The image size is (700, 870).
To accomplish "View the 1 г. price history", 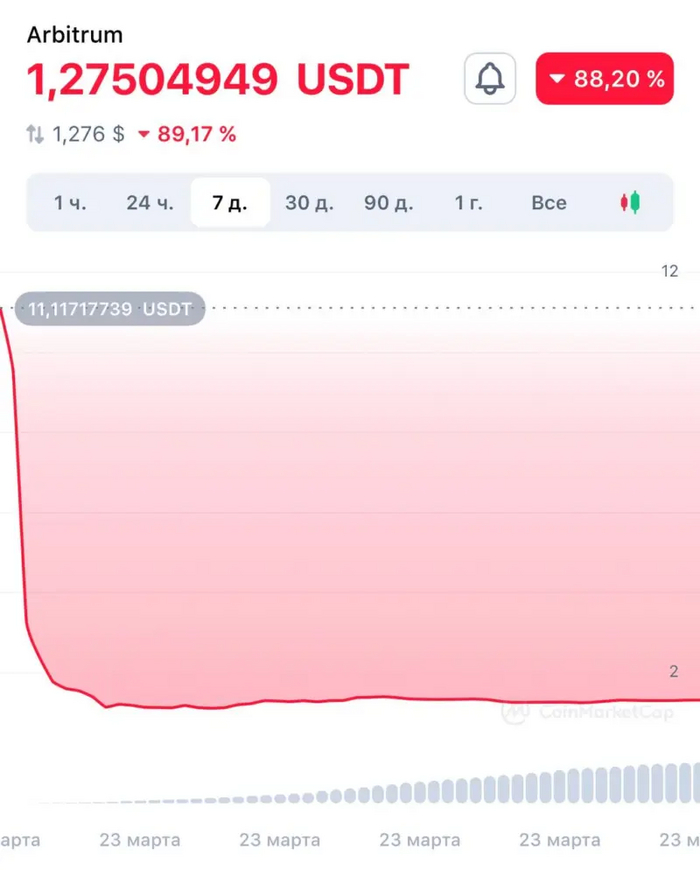I will click(x=468, y=203).
